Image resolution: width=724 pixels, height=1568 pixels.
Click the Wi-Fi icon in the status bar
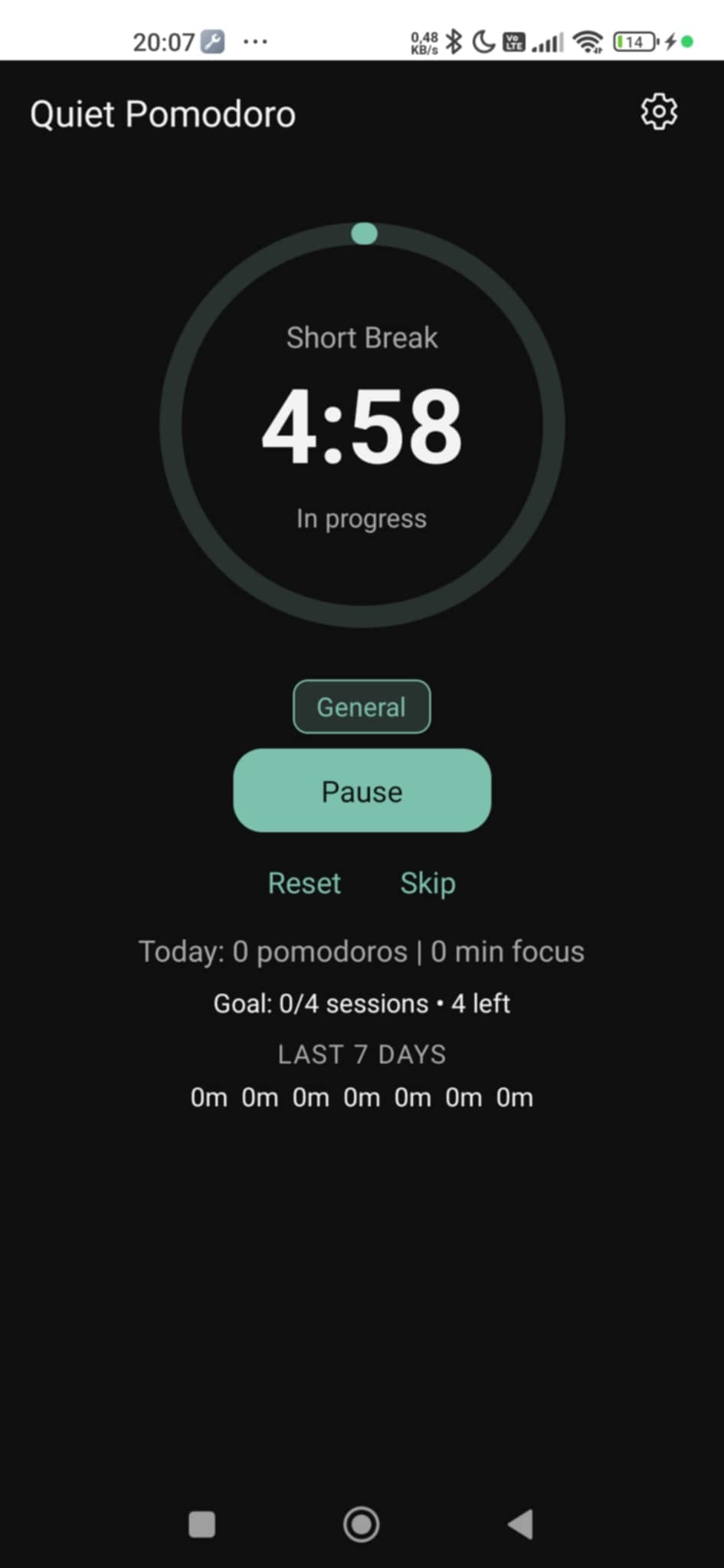[587, 42]
